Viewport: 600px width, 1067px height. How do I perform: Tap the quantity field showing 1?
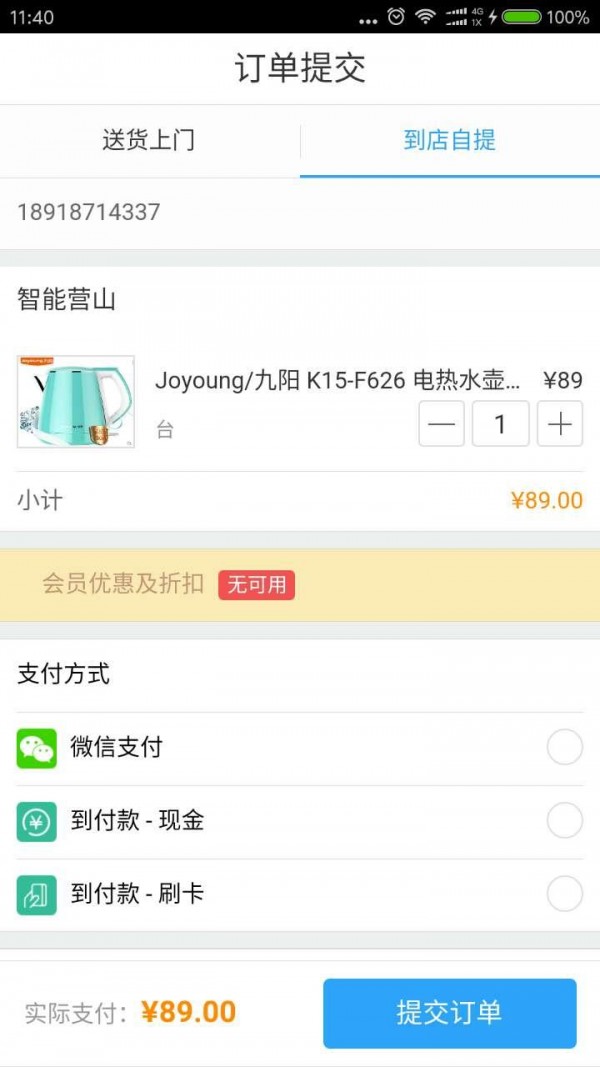[x=500, y=425]
